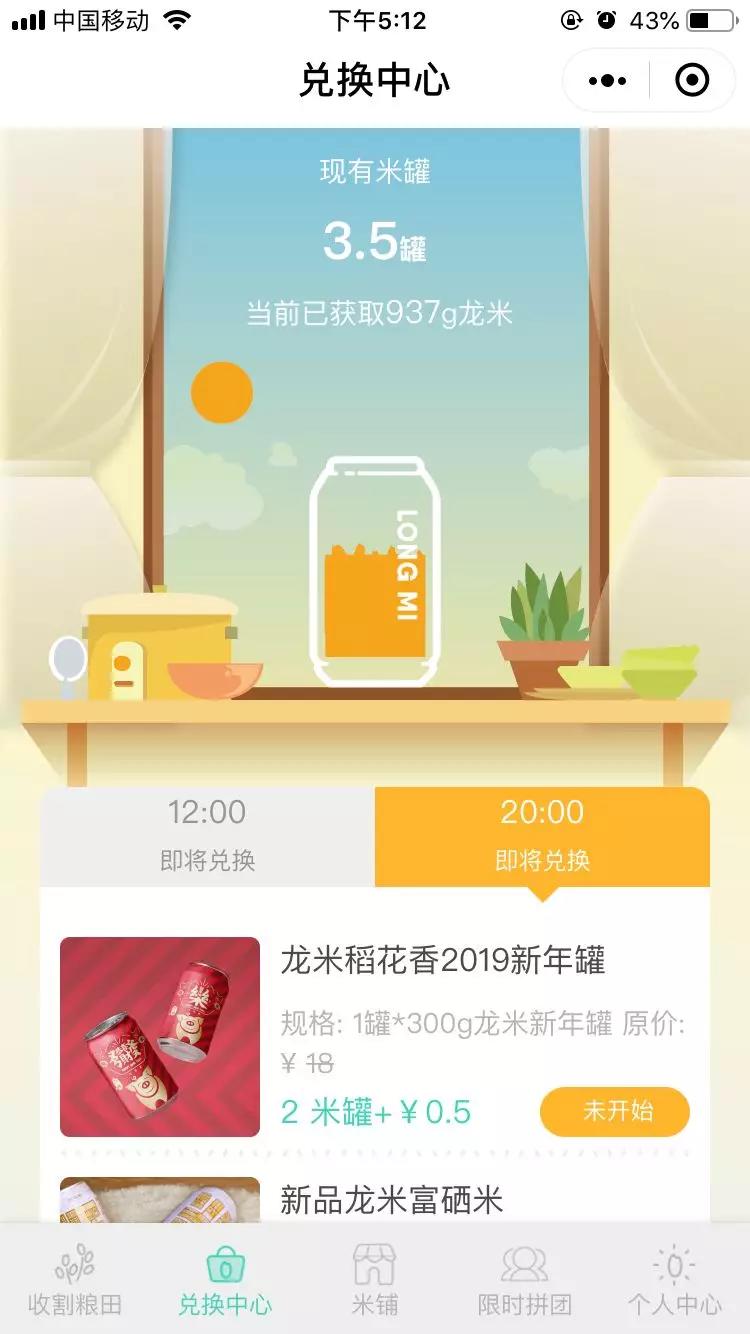750x1334 pixels.
Task: Click the LONG MI rice can graphic
Action: (375, 570)
